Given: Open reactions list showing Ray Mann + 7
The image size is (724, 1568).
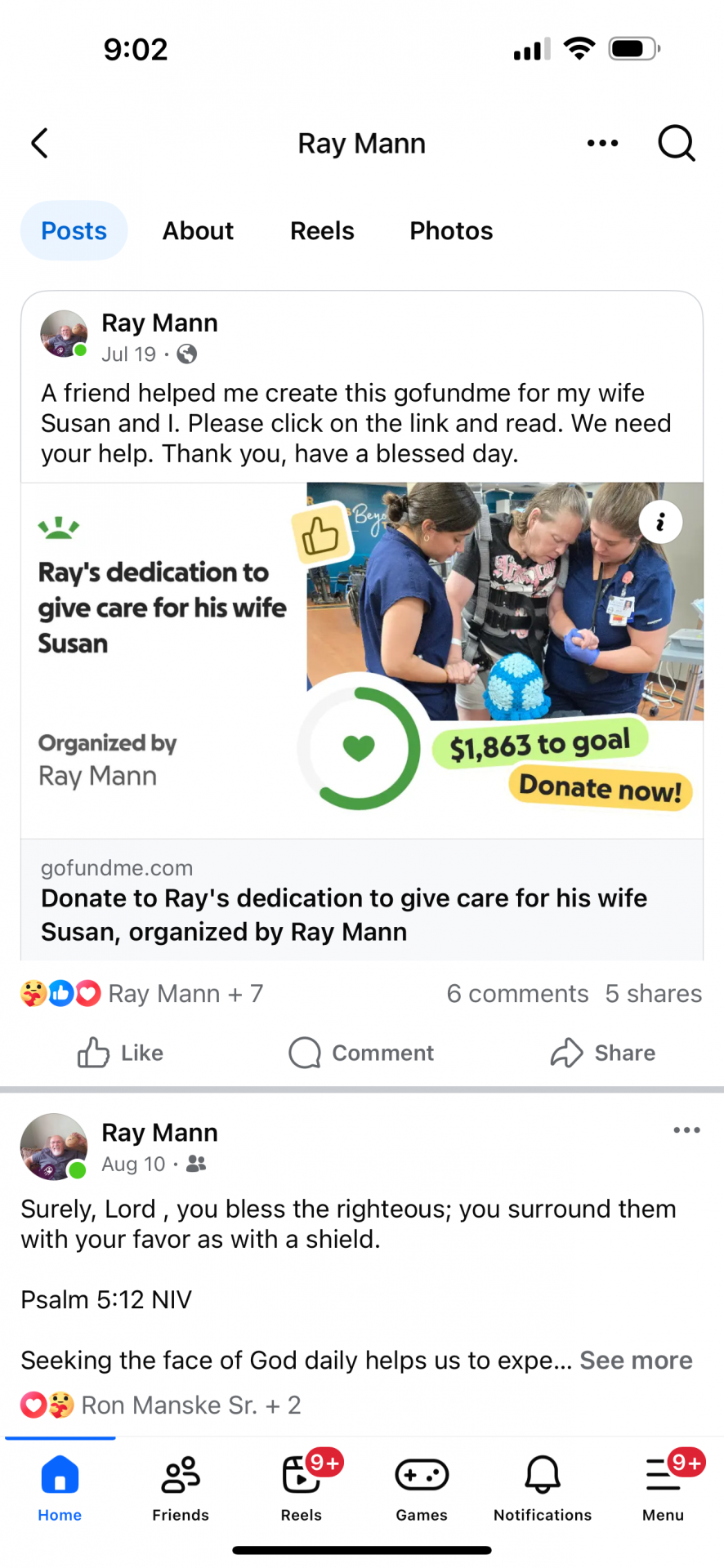Looking at the screenshot, I should click(143, 993).
